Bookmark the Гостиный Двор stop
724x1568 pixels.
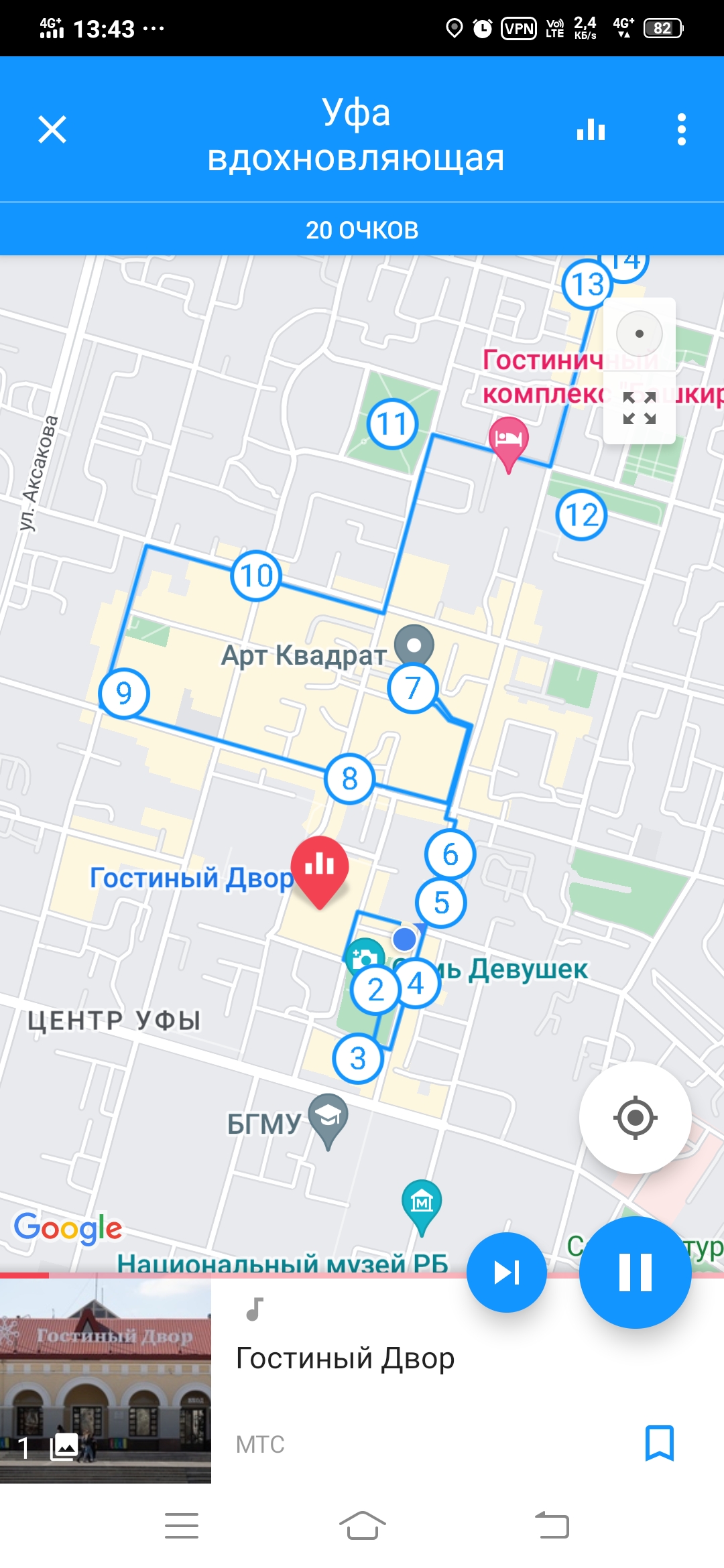point(659,1443)
